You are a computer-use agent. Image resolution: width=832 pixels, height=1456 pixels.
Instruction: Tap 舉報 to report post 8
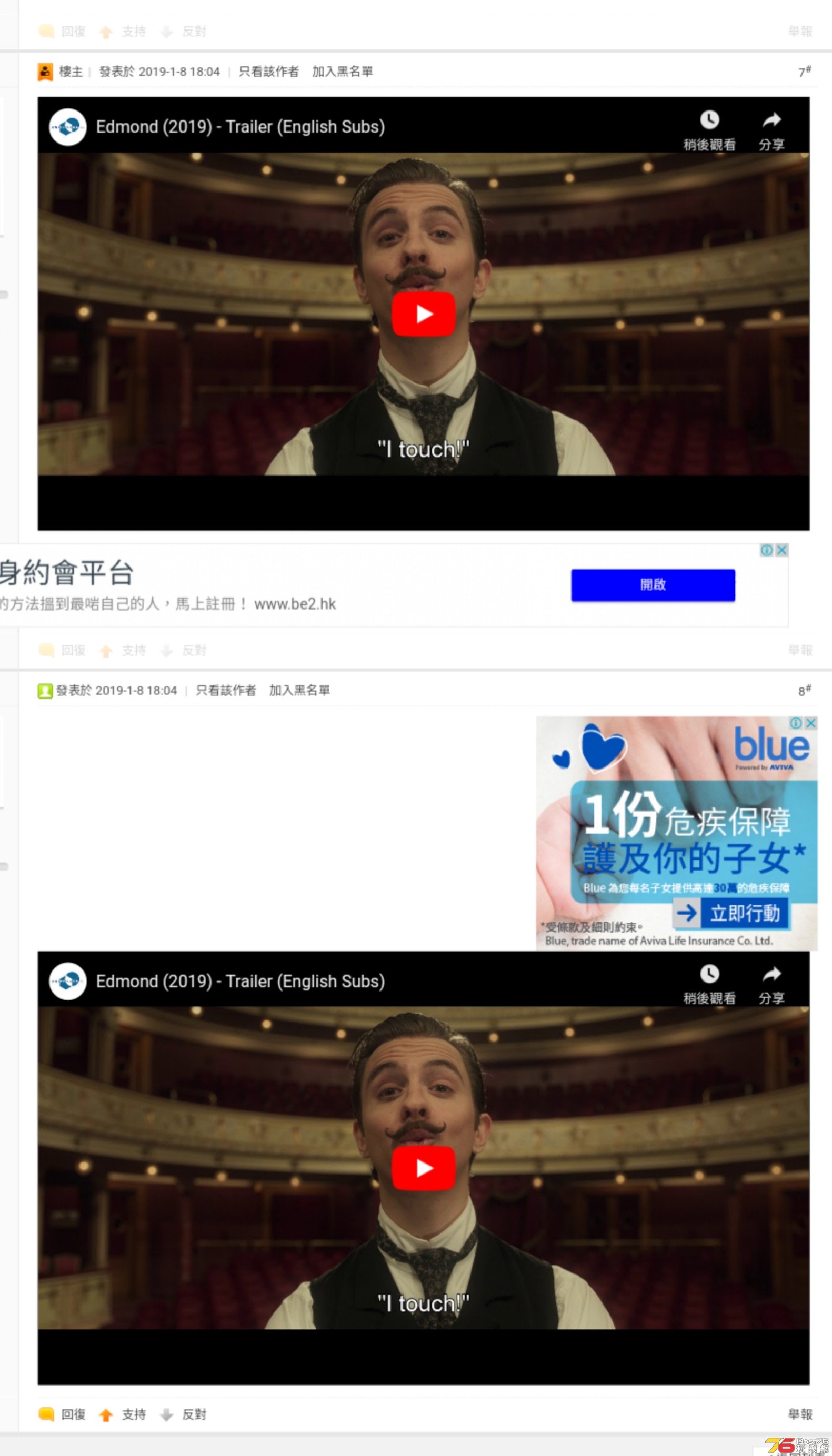click(799, 1414)
